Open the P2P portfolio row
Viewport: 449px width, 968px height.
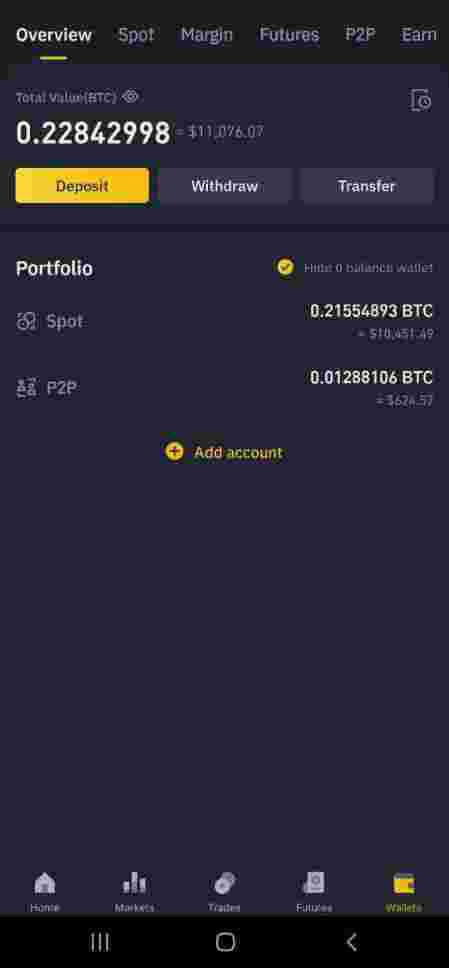click(x=224, y=388)
